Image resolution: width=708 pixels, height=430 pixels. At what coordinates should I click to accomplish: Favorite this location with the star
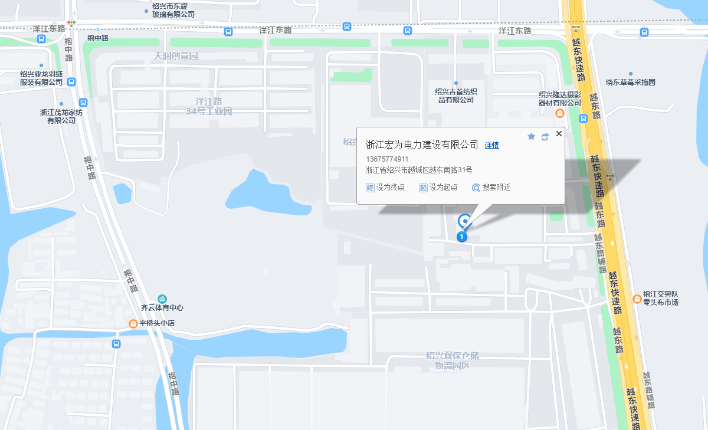coord(531,136)
